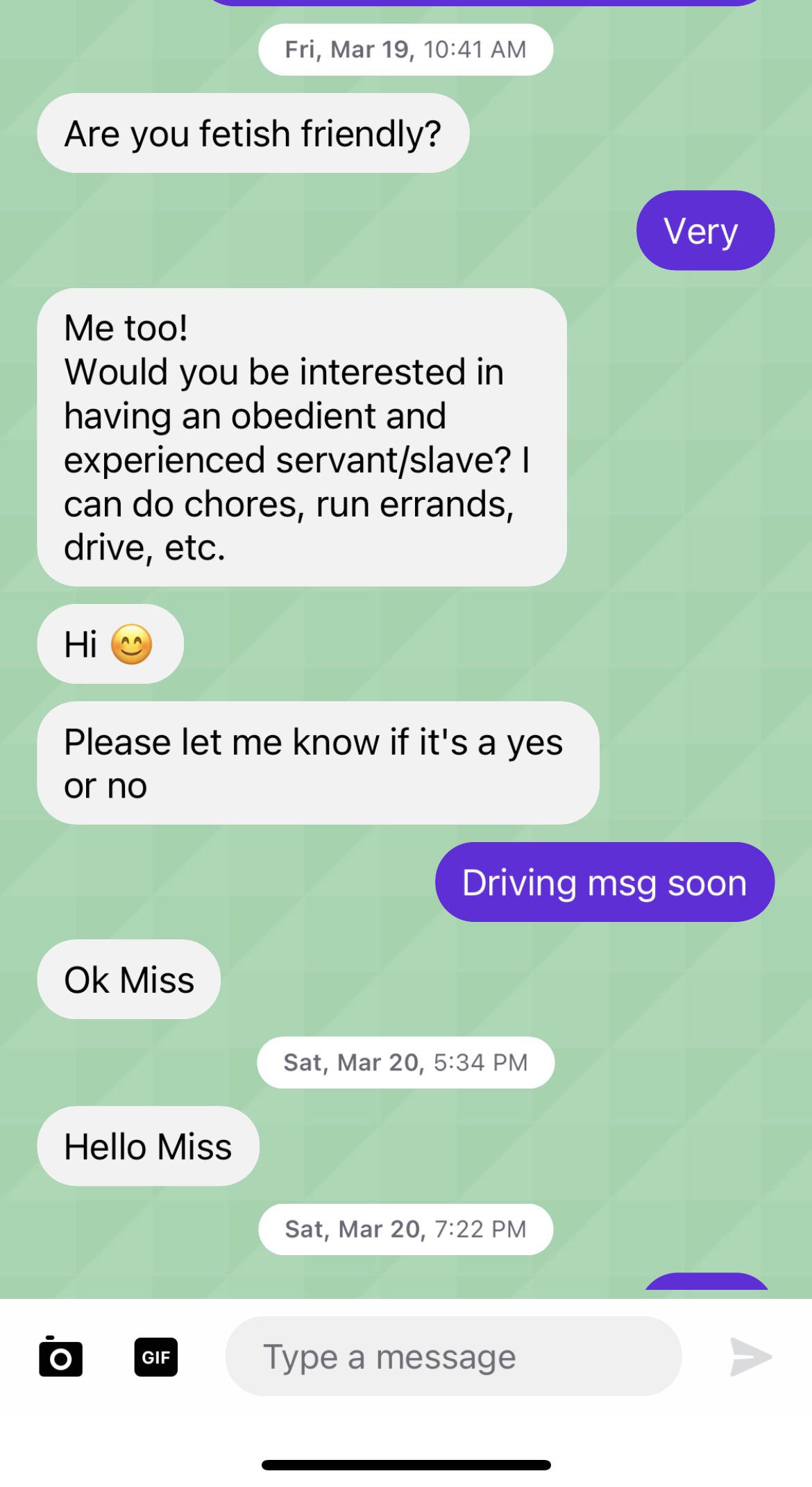
Task: Tap the send arrow icon
Action: (751, 1356)
